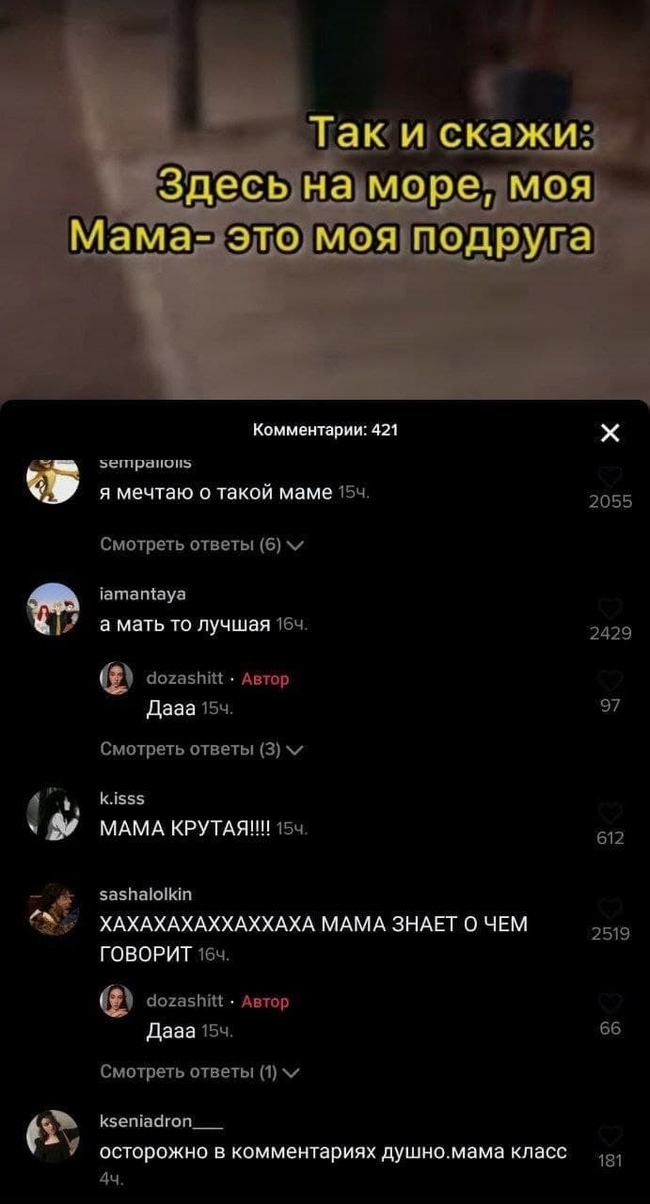Screen dimensions: 650x1204
Task: Expand the 6 replies under sempallolis's comment
Action: click(202, 544)
